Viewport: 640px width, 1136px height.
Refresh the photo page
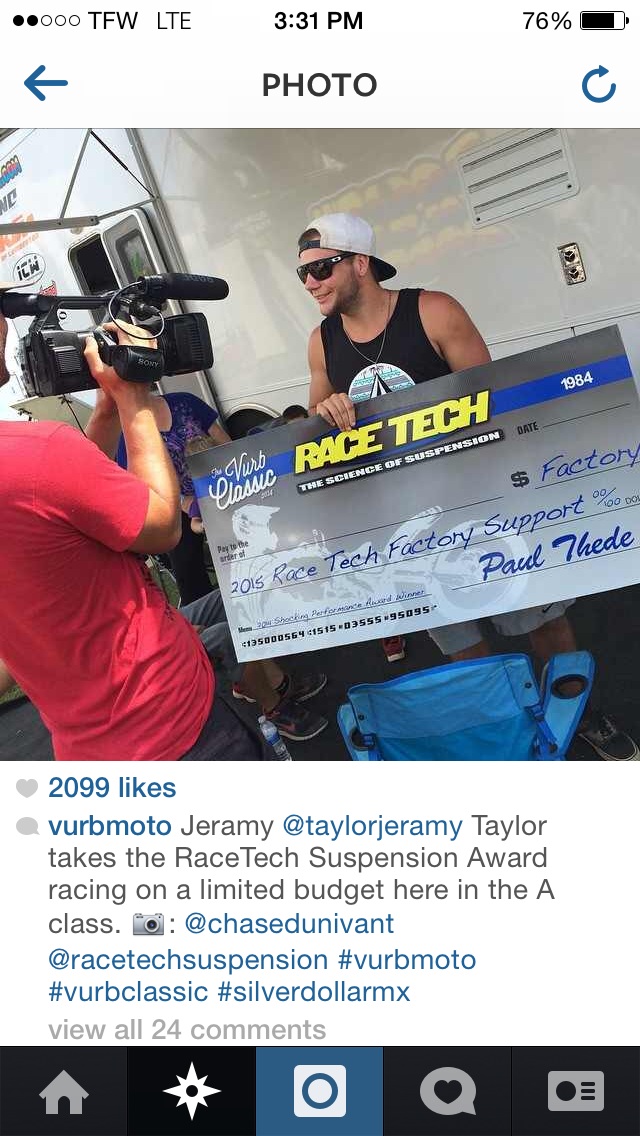[x=599, y=85]
